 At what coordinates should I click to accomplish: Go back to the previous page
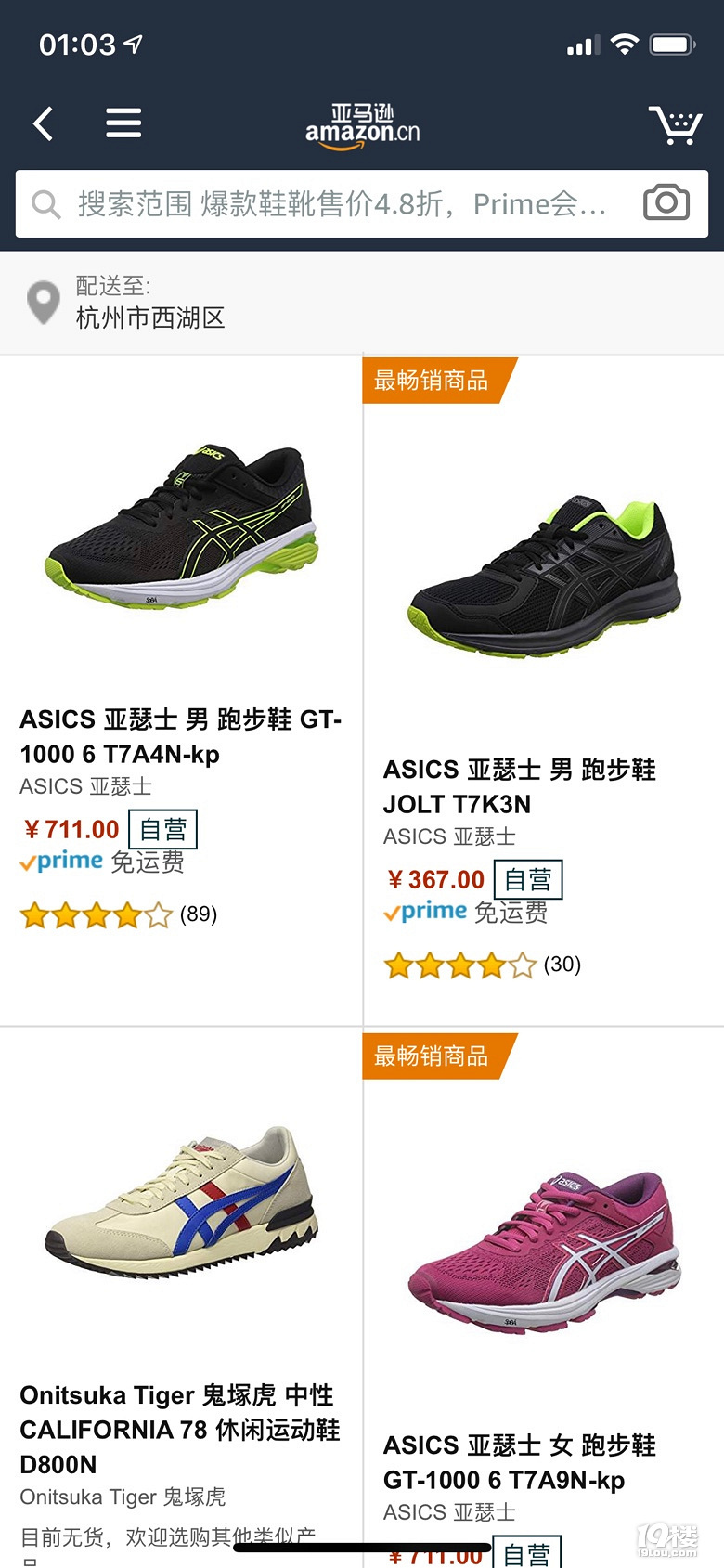pyautogui.click(x=44, y=123)
